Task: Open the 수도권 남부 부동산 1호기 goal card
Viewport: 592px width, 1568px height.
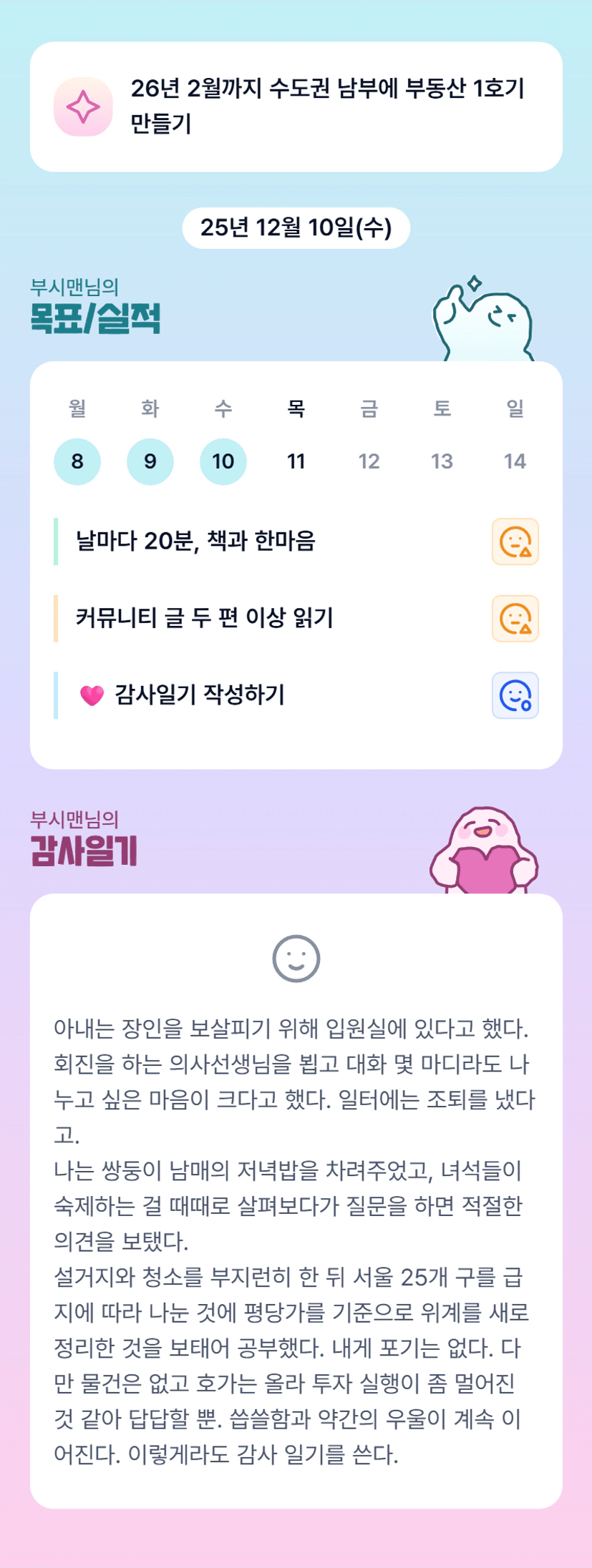Action: pos(296,107)
